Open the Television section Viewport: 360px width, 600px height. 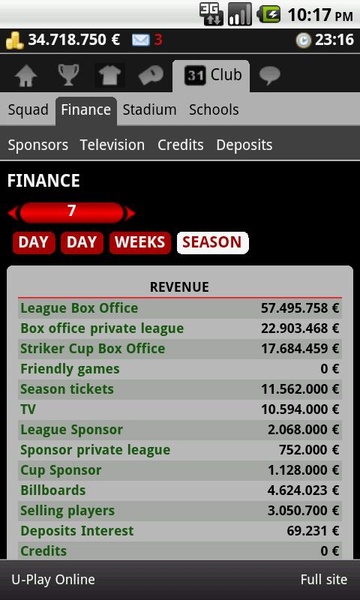(x=112, y=145)
